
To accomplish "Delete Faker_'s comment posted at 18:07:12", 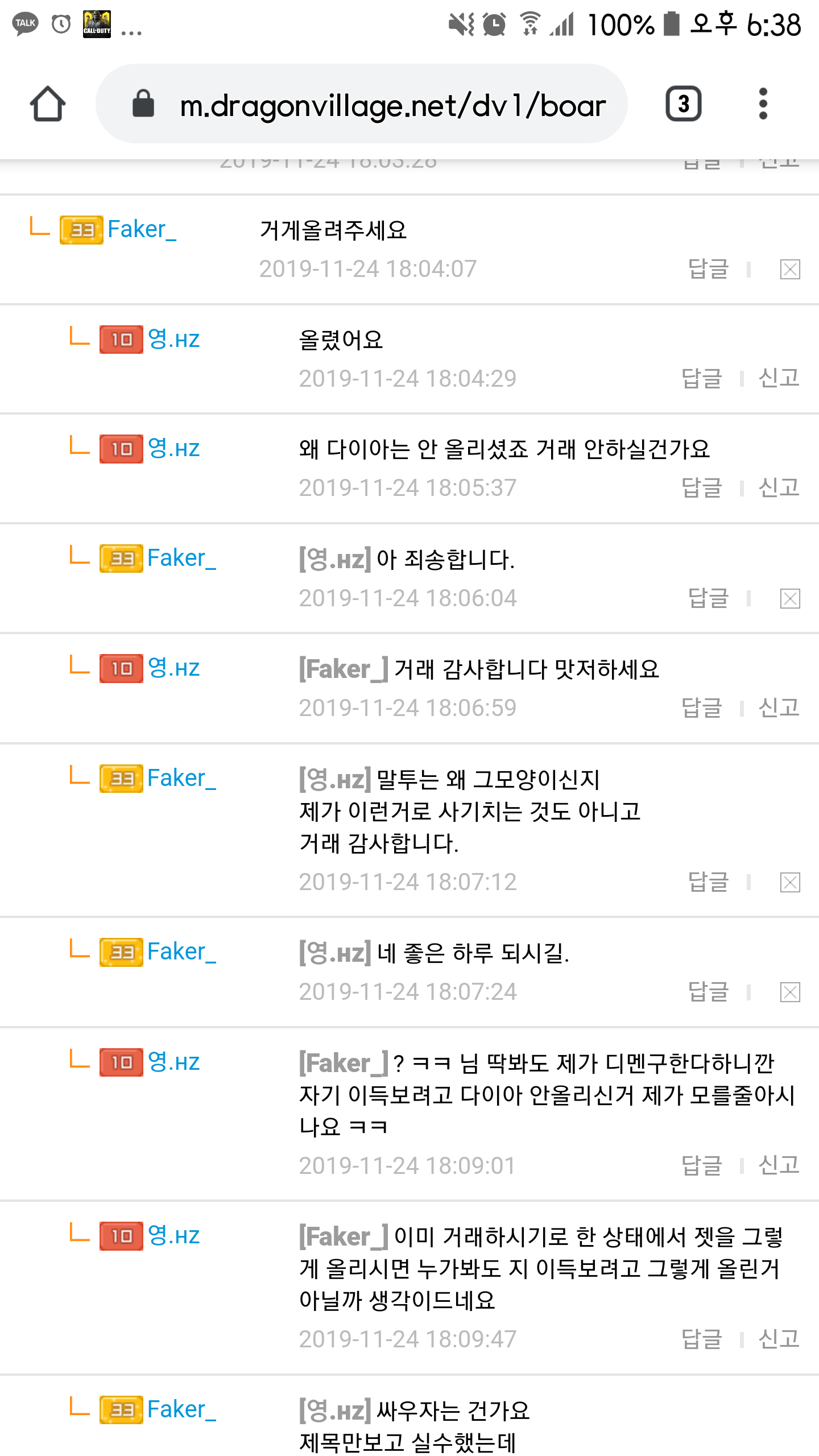I will click(790, 882).
